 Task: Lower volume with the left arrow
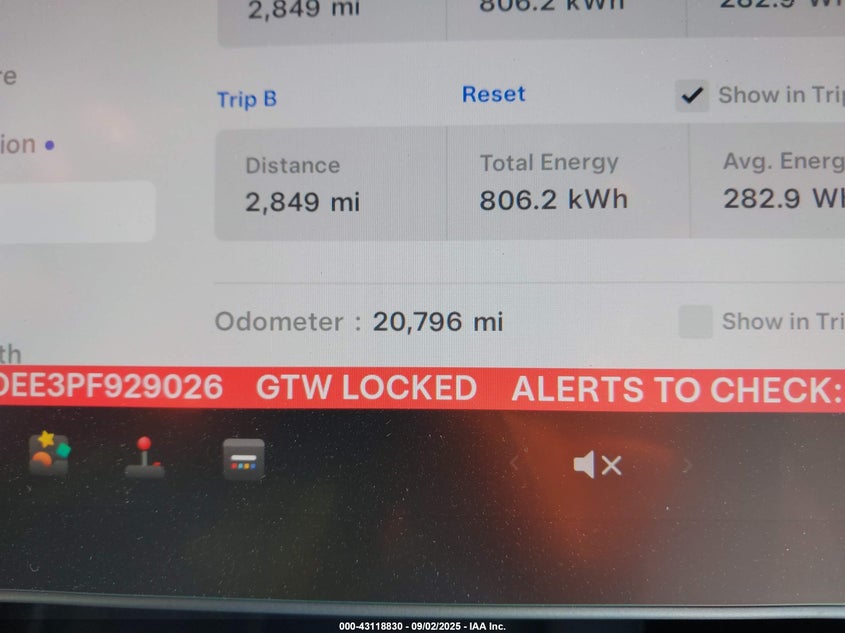point(515,463)
